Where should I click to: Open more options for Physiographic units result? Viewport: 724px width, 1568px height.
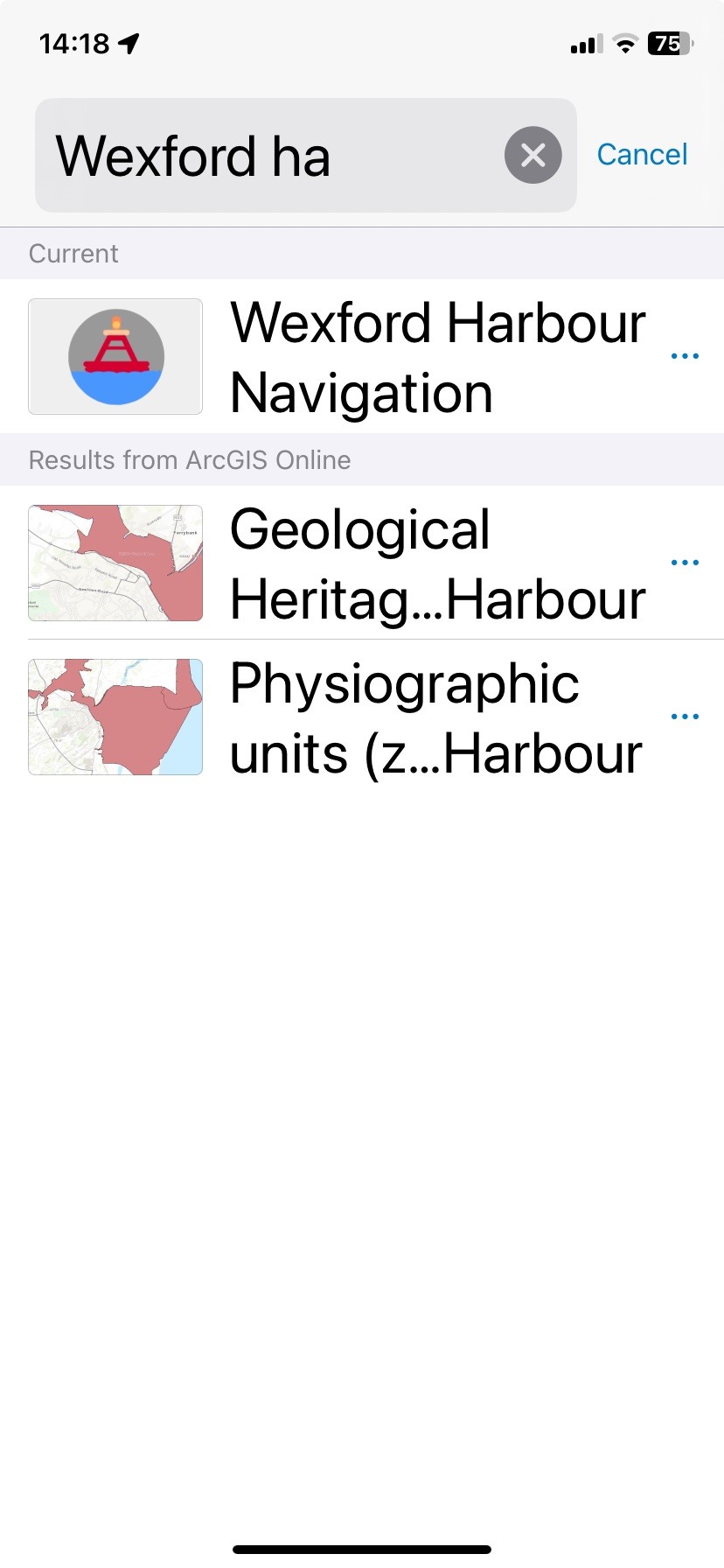pos(684,717)
